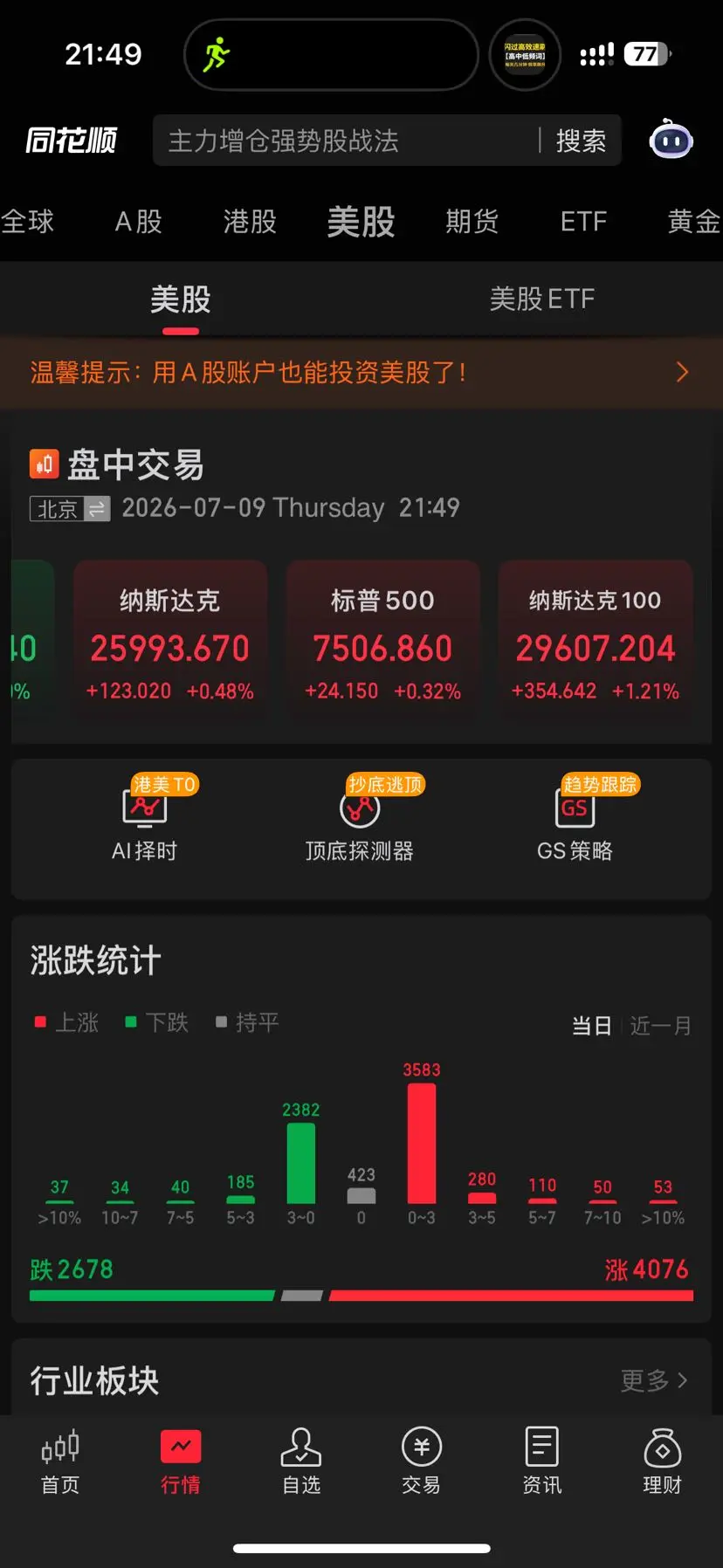The image size is (723, 1568).
Task: Tap 更多 beside 行业板块
Action: tap(654, 1380)
